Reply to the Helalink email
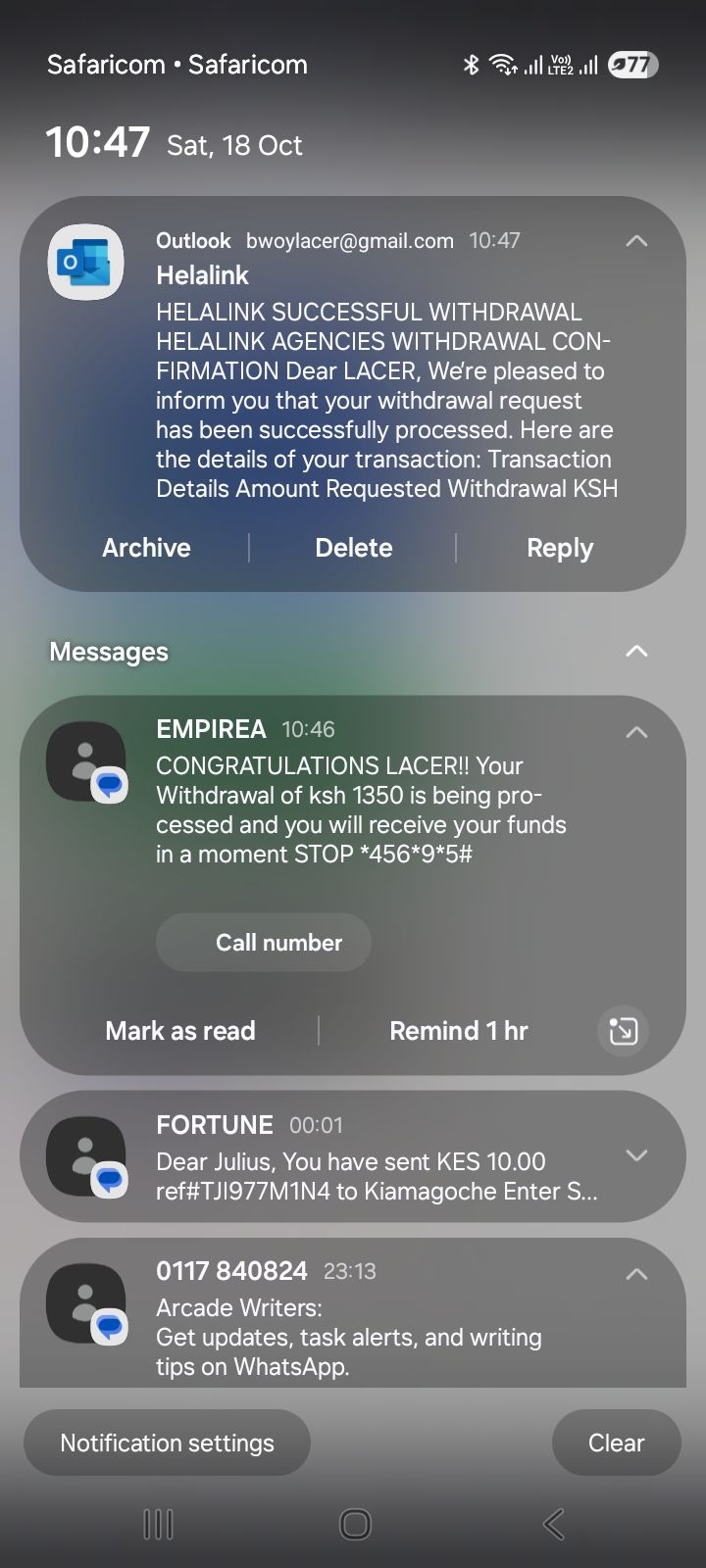 click(x=559, y=547)
